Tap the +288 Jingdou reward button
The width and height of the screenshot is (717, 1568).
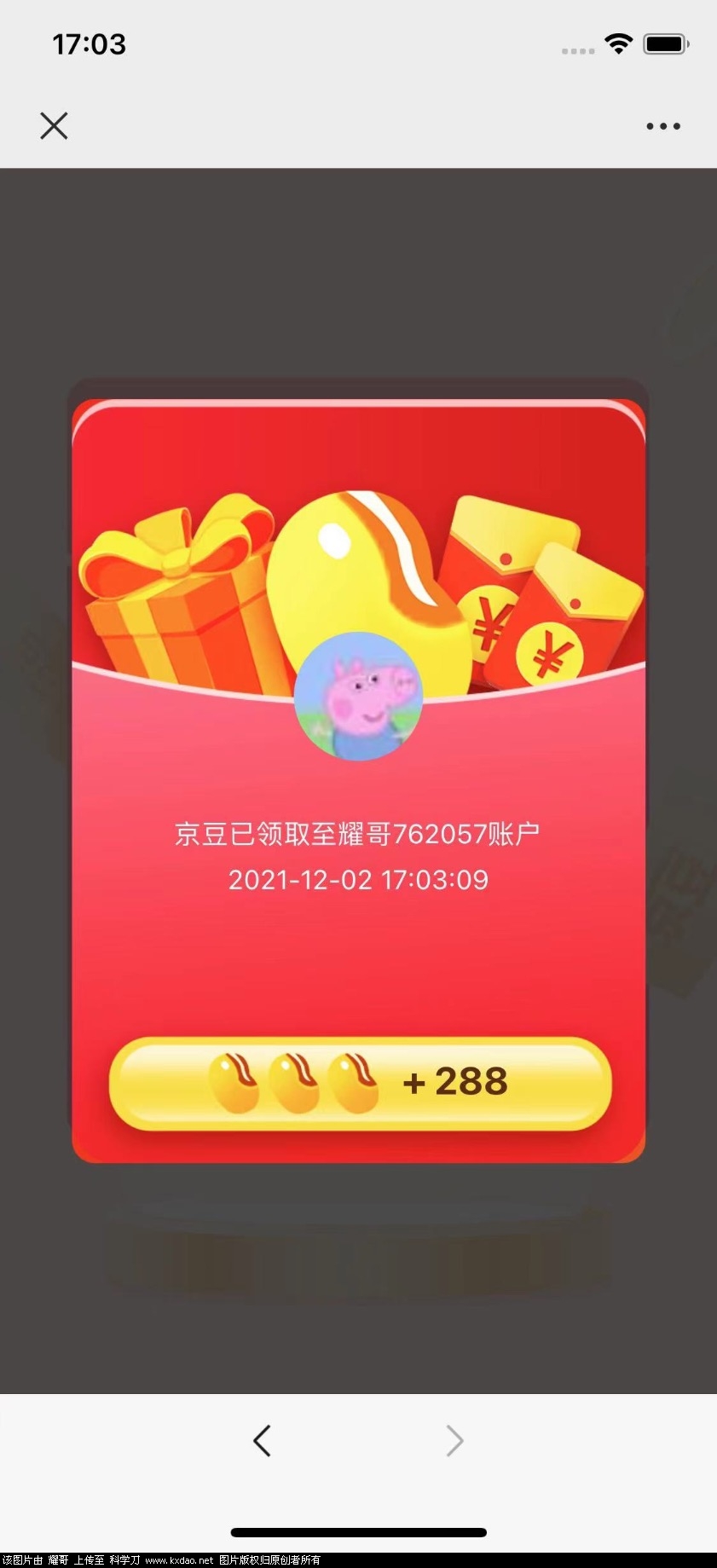click(x=360, y=1084)
